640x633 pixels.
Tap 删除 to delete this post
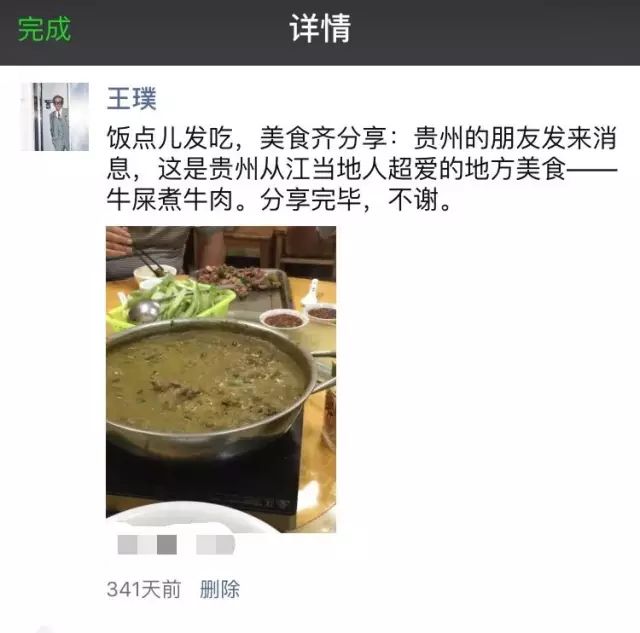(220, 589)
